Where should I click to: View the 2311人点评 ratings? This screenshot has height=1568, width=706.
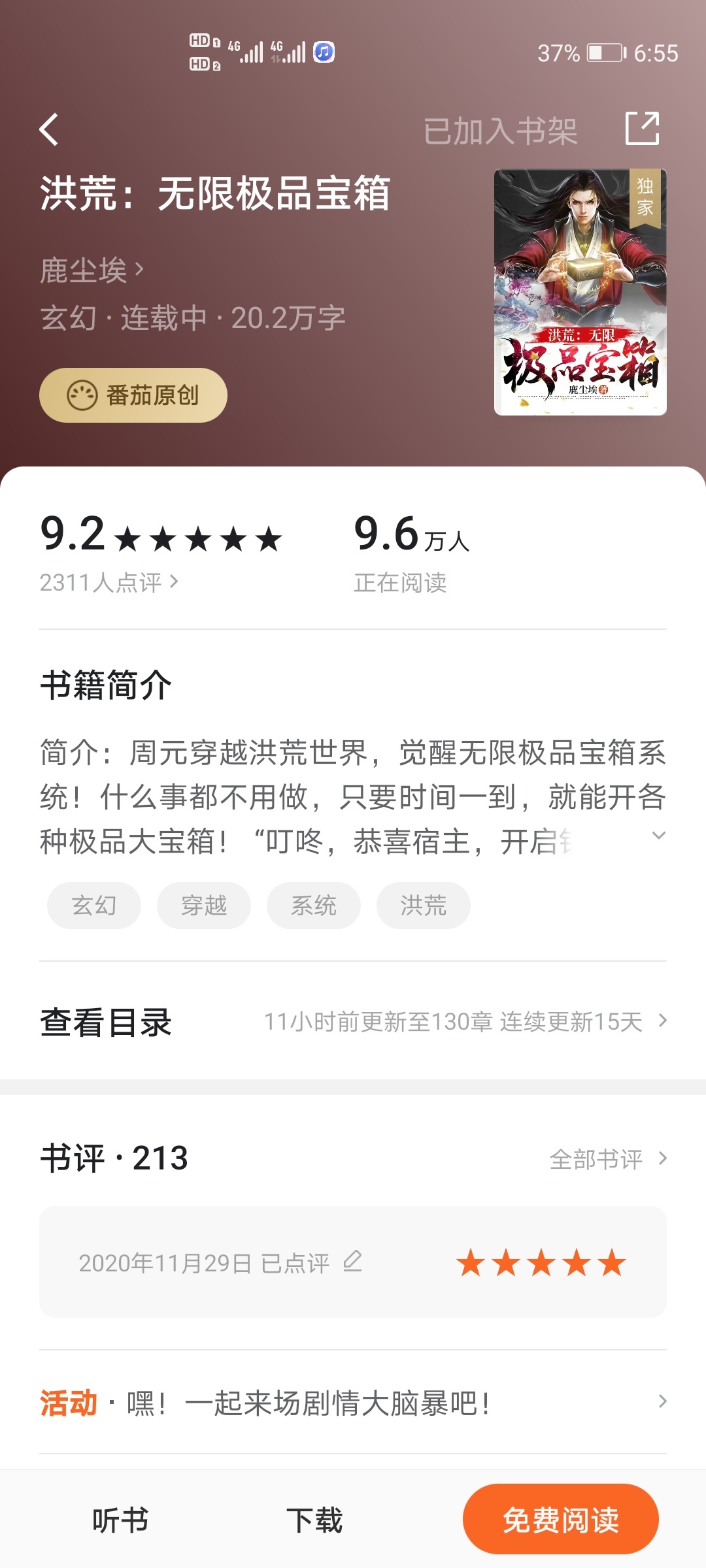click(x=109, y=582)
